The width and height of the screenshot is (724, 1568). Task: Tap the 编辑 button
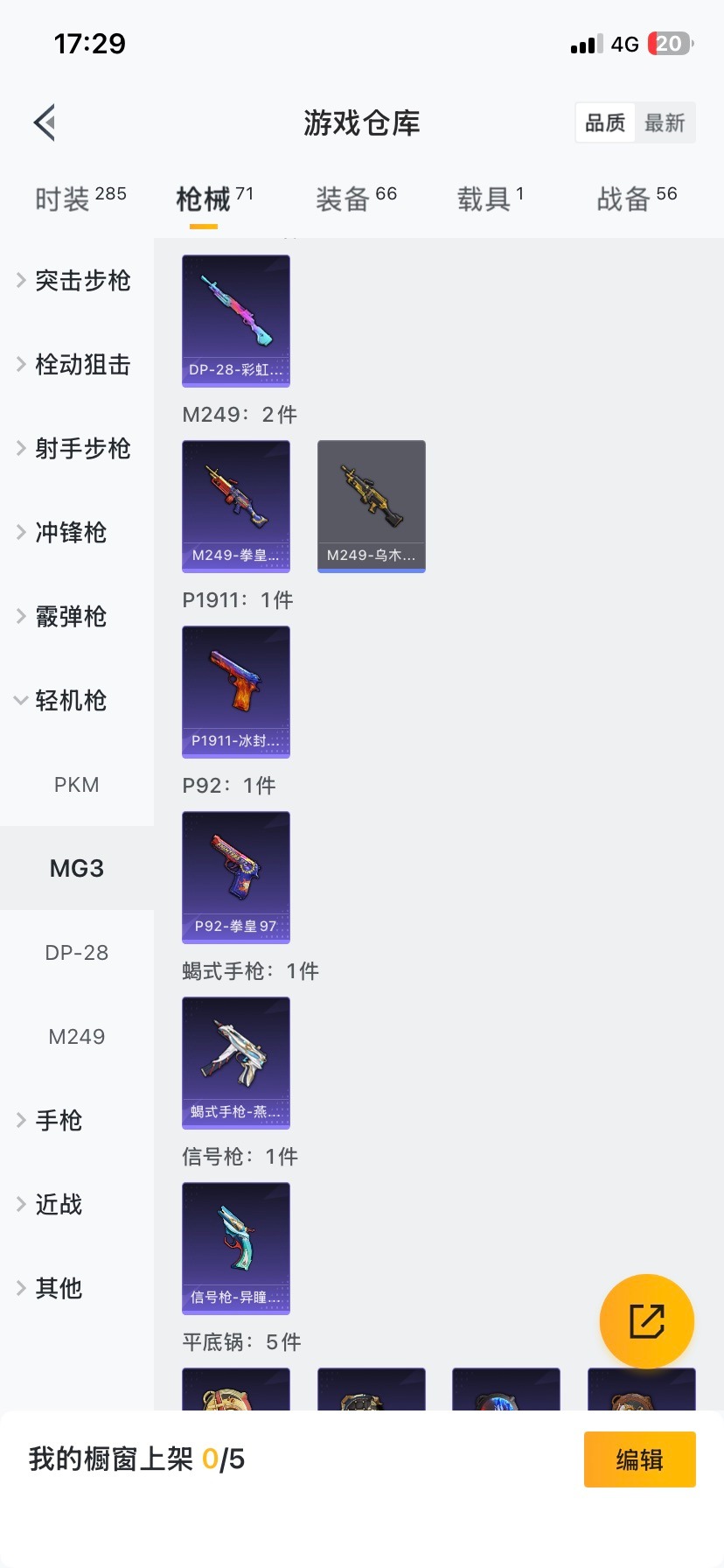(x=639, y=1459)
